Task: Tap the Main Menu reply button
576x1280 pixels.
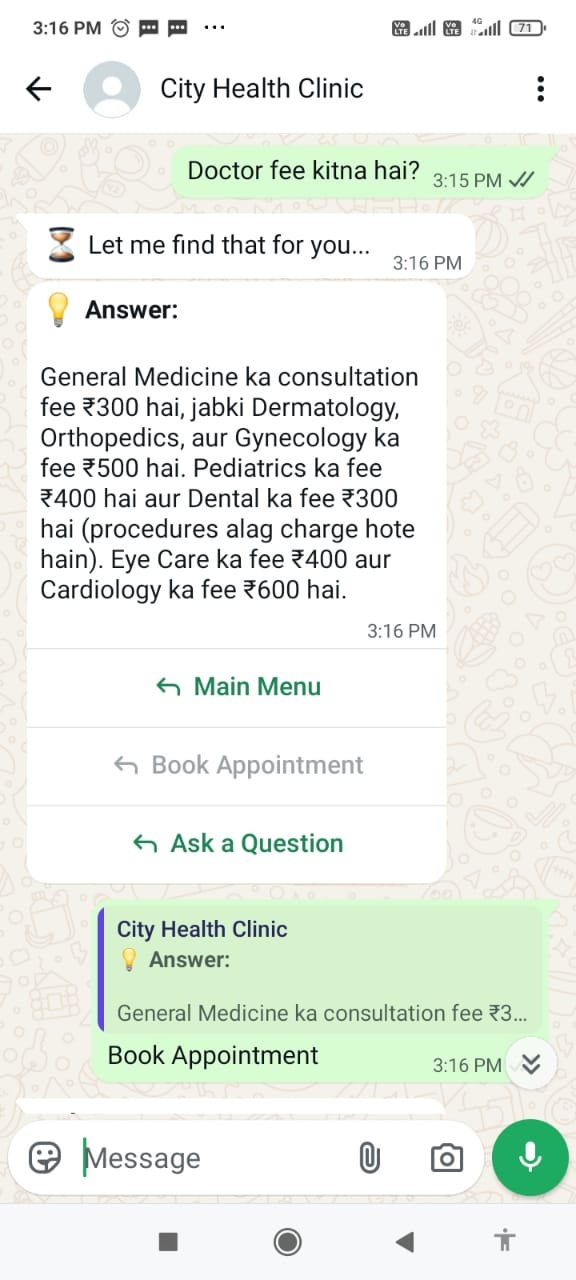Action: point(237,687)
